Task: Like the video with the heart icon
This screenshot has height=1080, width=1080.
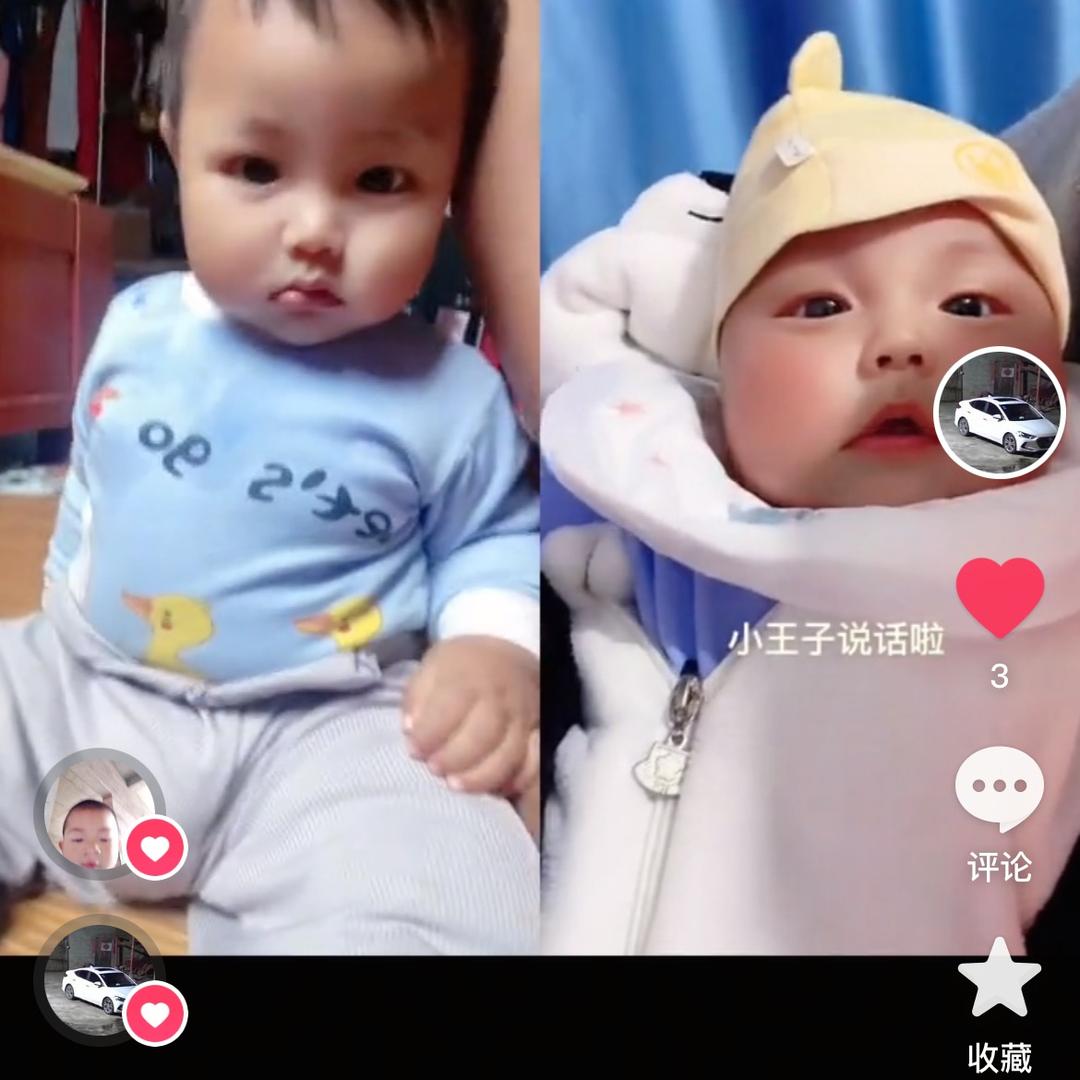Action: click(x=999, y=597)
